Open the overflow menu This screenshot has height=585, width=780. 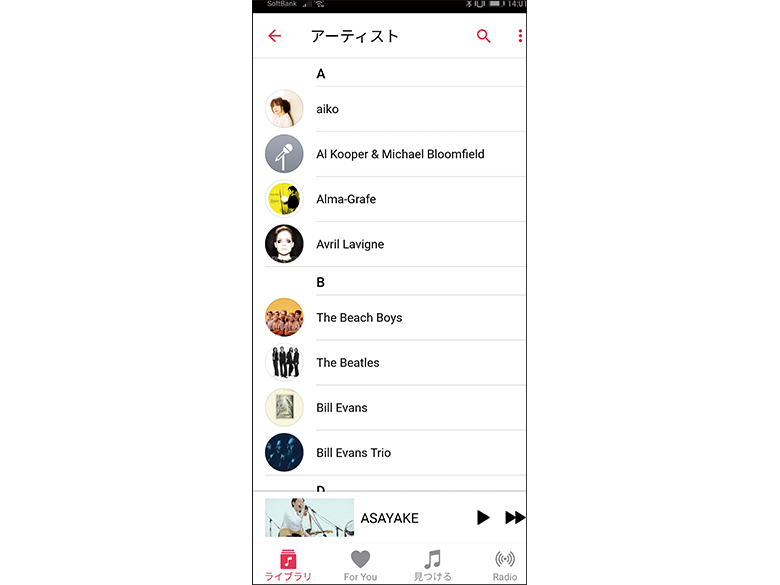pyautogui.click(x=520, y=36)
